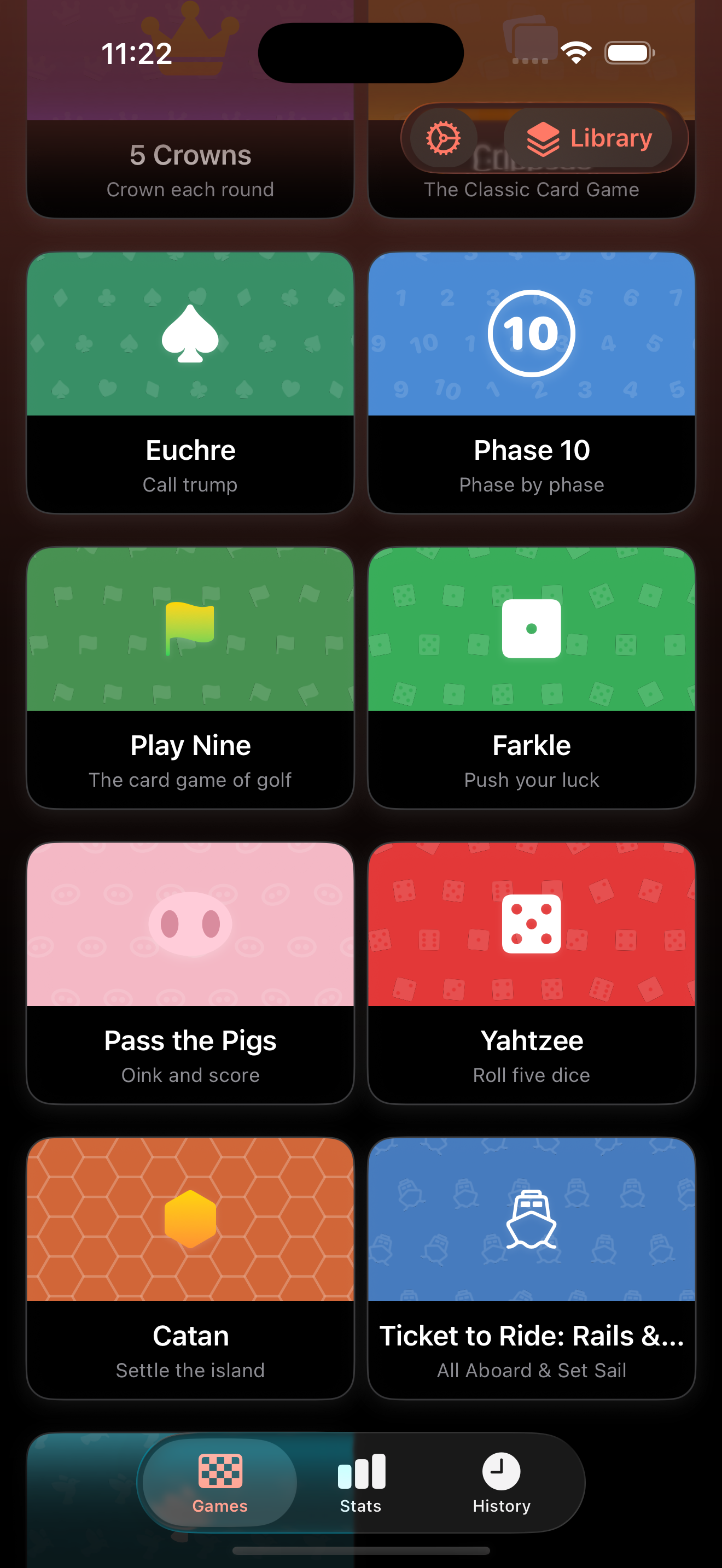Viewport: 722px width, 1568px height.
Task: Open the 5 Crowns game card
Action: coord(190,165)
